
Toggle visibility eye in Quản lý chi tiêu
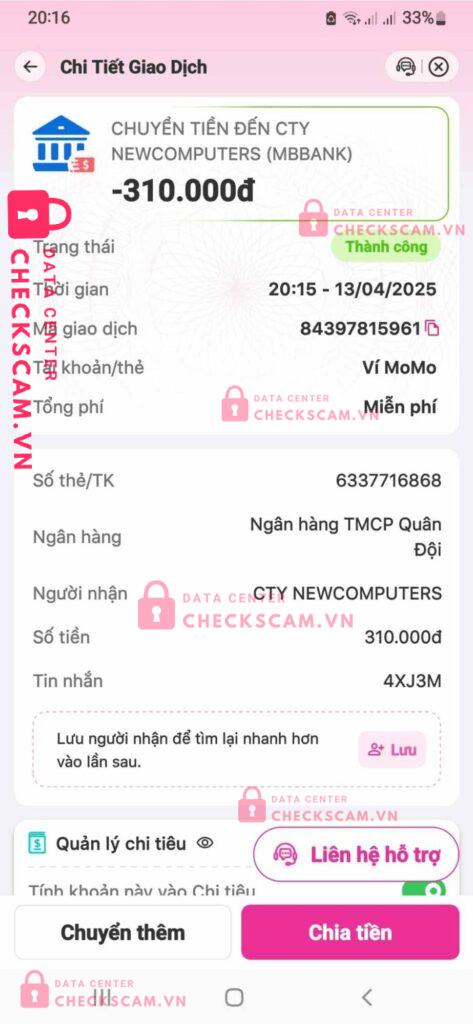205,843
